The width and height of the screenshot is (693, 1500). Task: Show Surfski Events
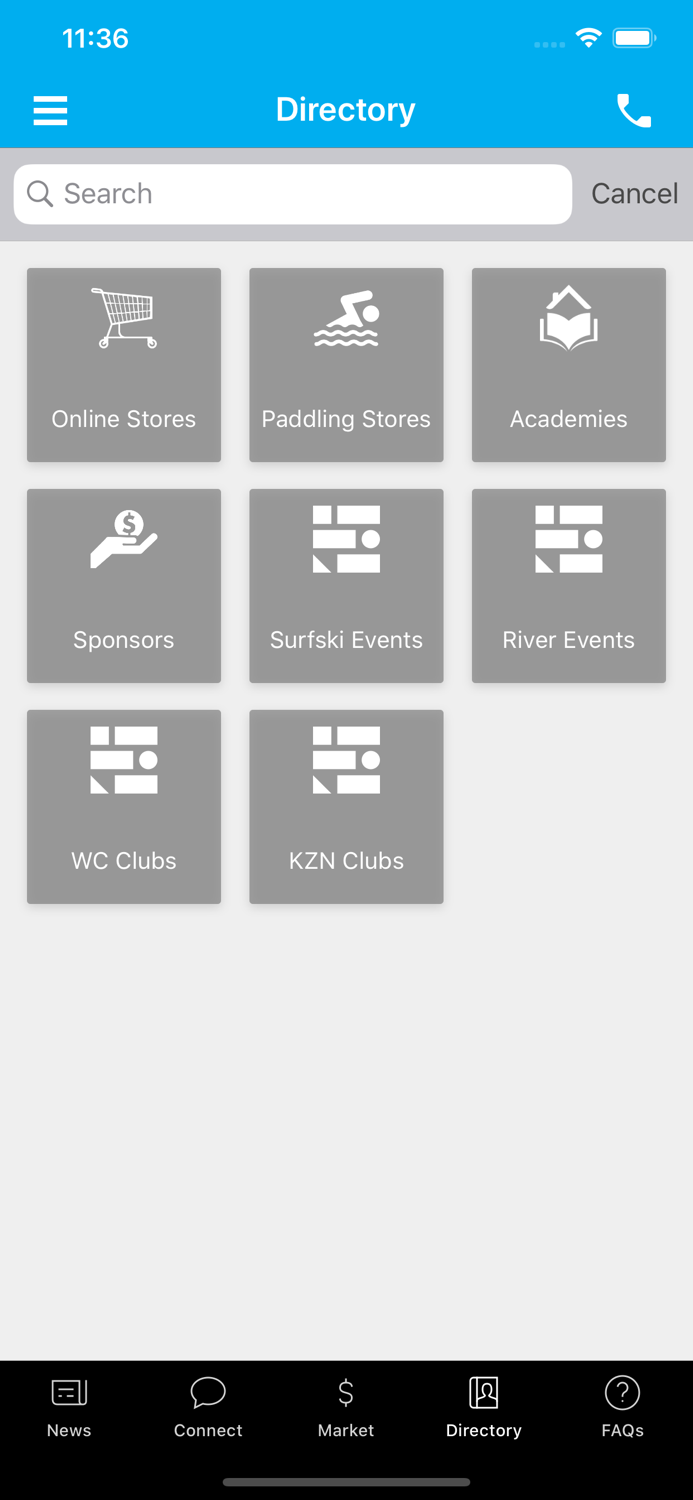346,586
